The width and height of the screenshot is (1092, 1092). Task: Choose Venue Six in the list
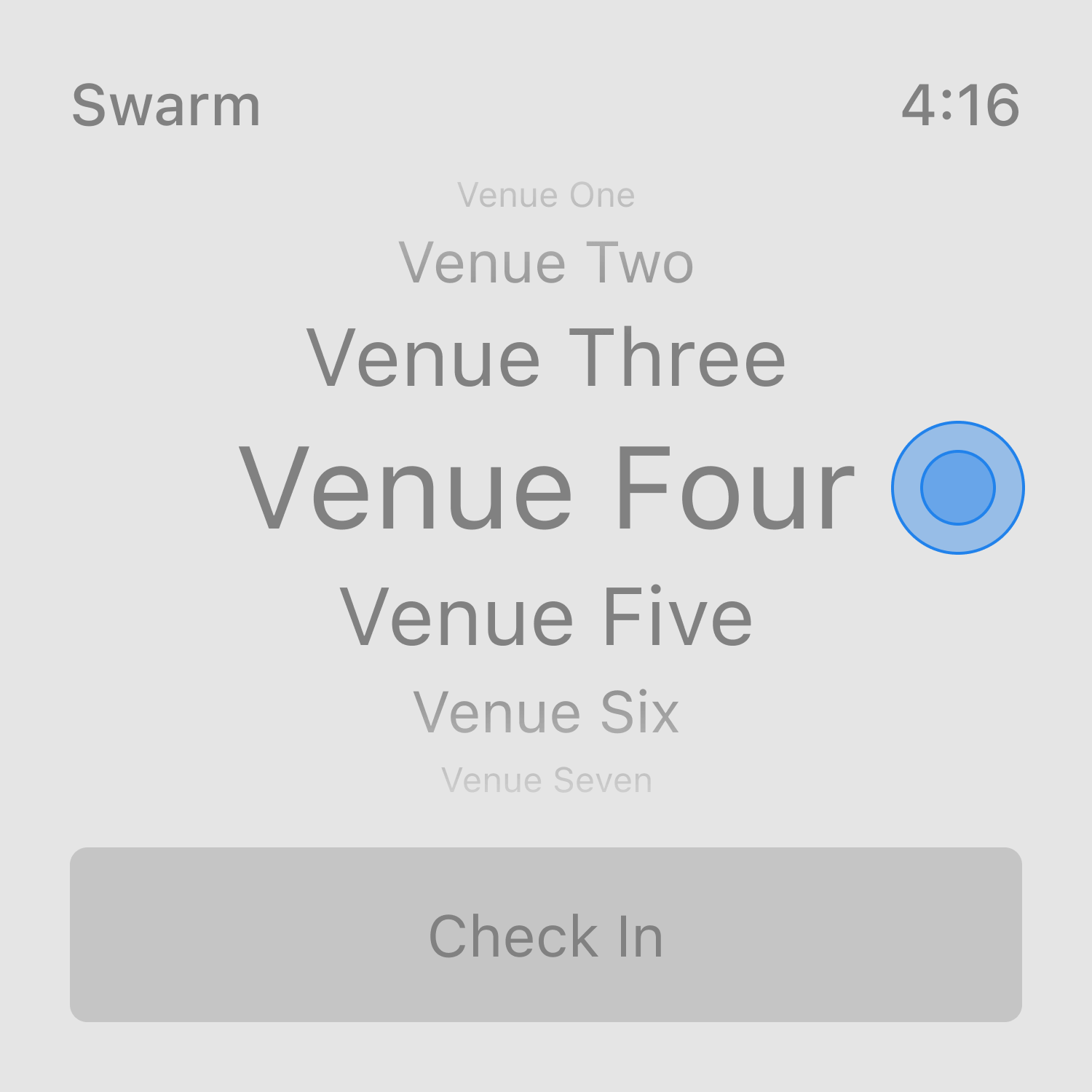click(546, 713)
